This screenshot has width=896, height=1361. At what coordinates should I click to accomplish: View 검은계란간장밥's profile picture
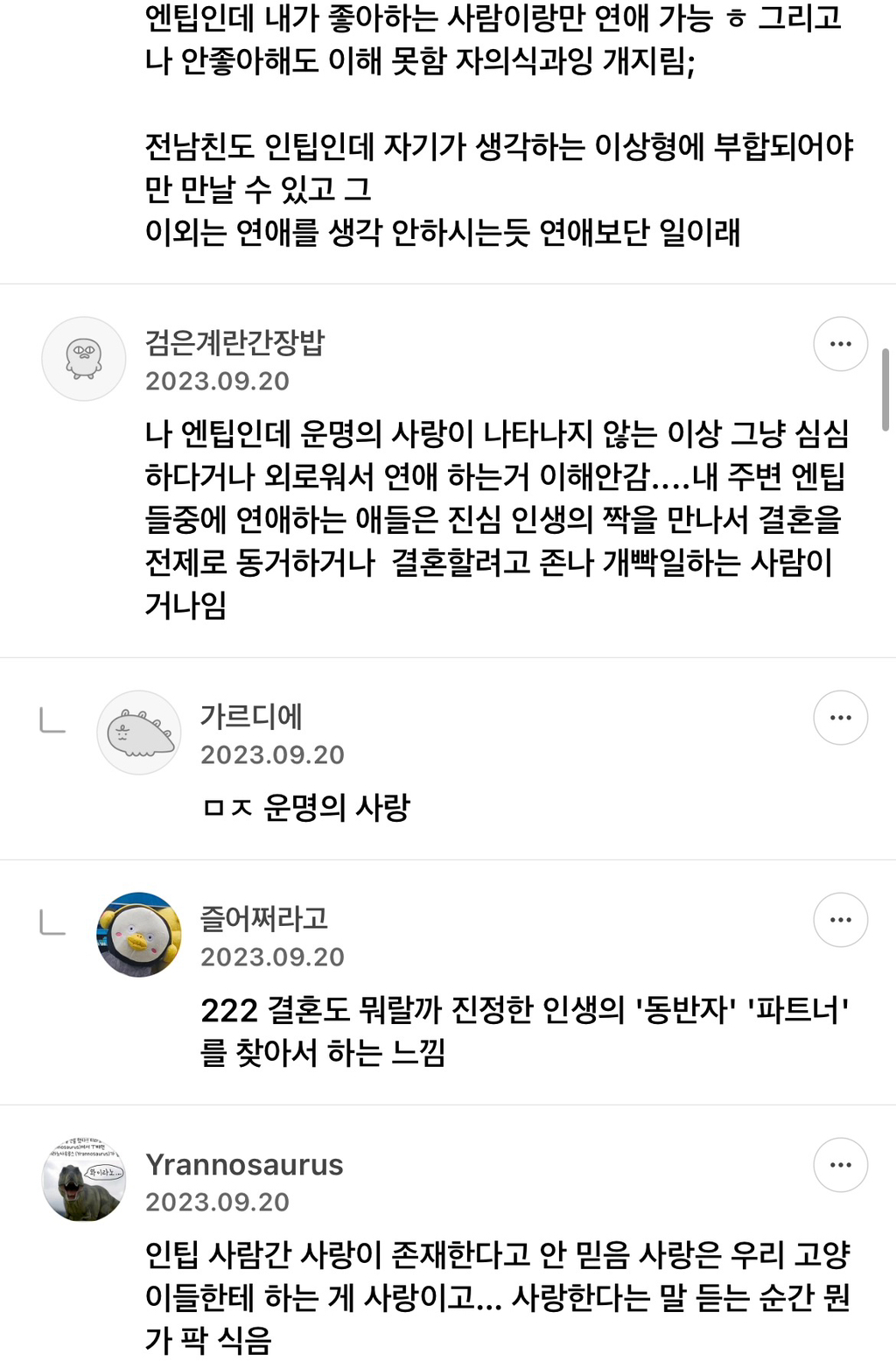tap(84, 359)
